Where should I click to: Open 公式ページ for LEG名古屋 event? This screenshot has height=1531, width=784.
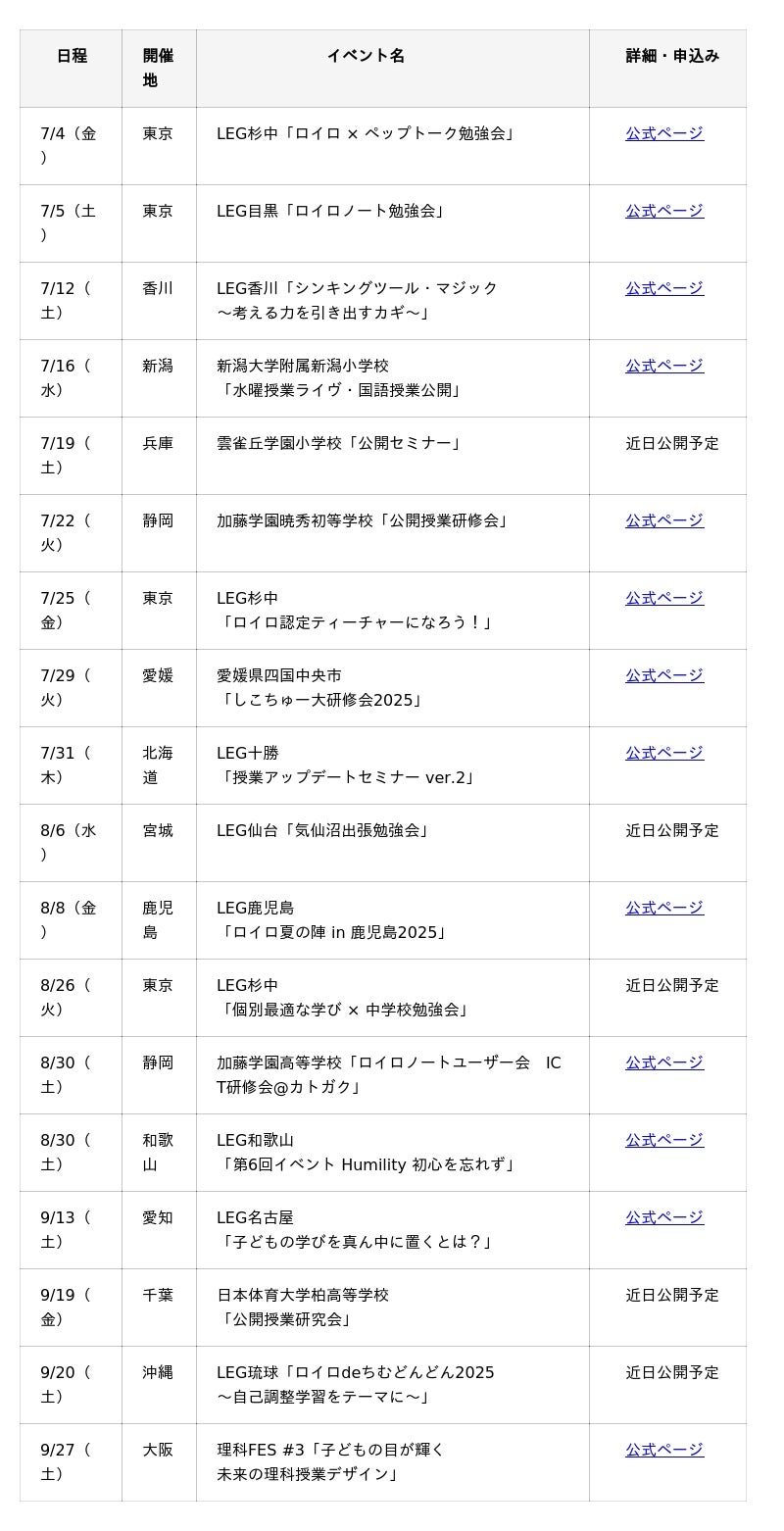click(x=664, y=1217)
